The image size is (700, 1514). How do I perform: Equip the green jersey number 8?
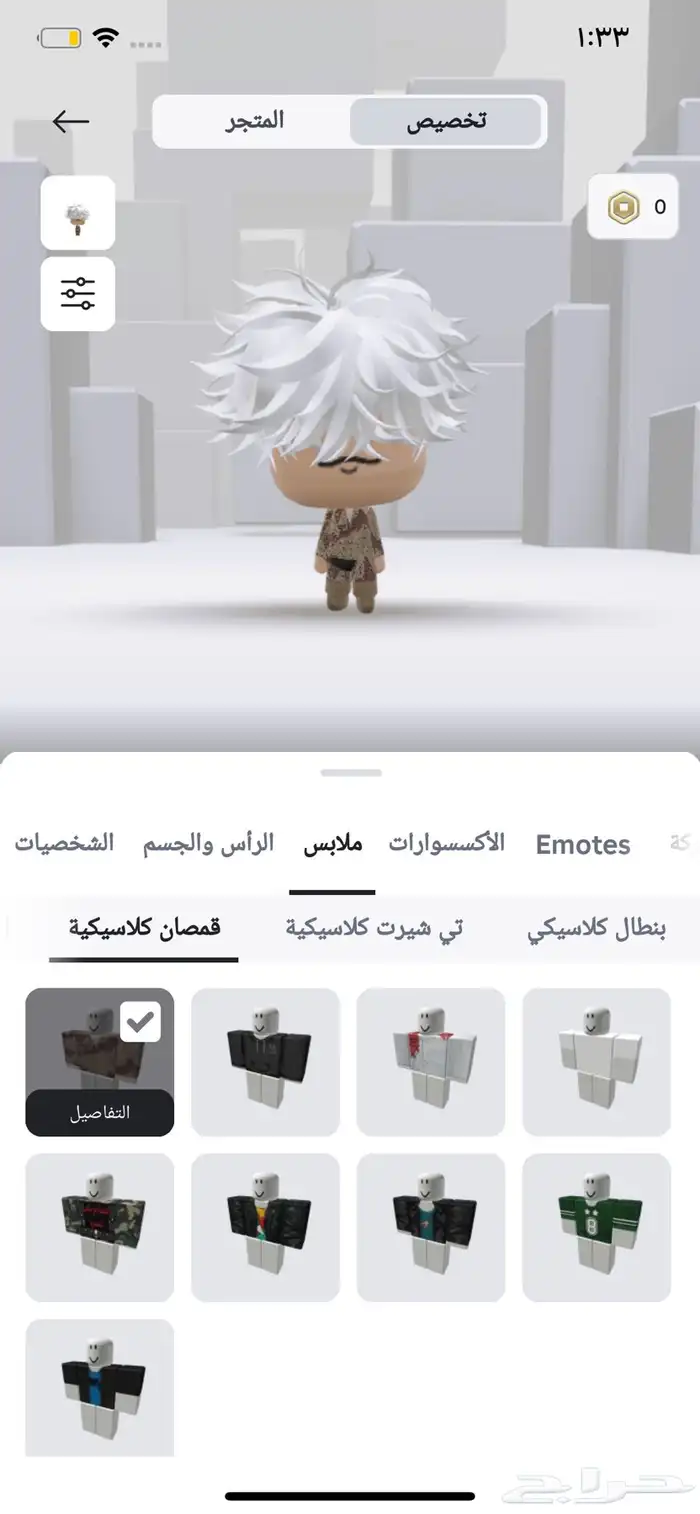pyautogui.click(x=596, y=1228)
